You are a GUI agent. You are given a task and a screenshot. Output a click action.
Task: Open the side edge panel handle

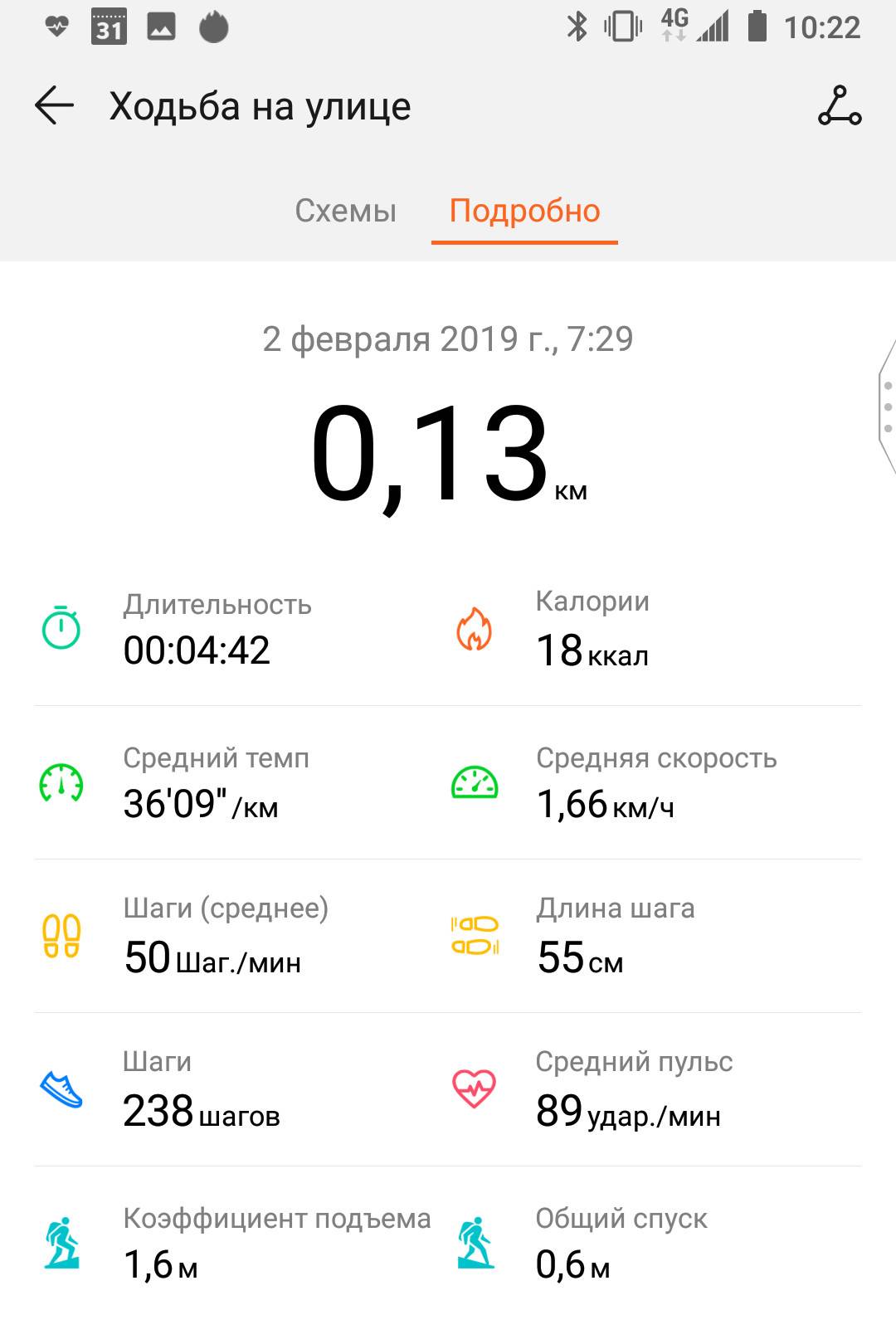click(888, 407)
